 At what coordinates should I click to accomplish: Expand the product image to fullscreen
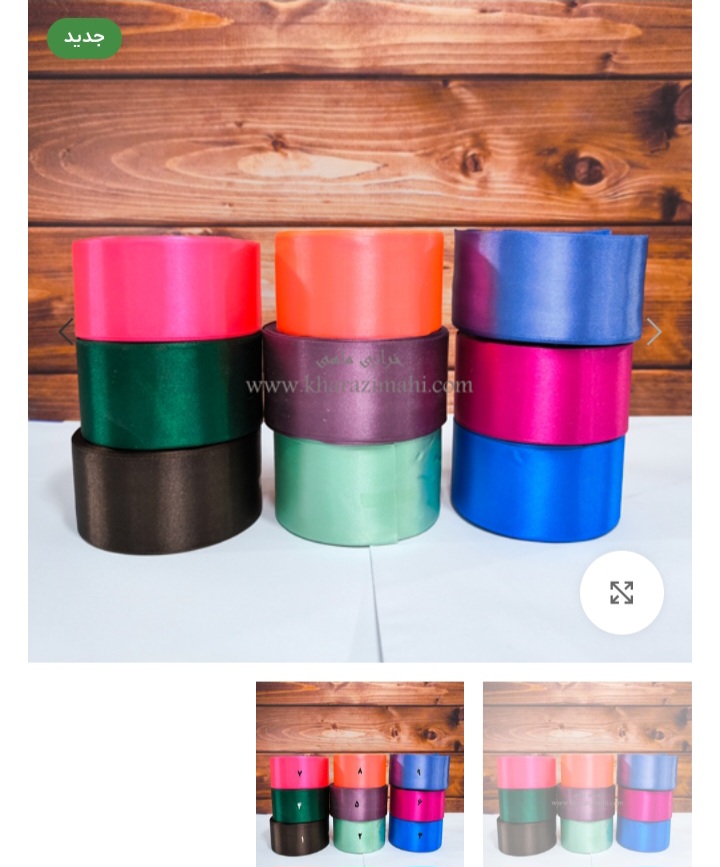pyautogui.click(x=621, y=593)
